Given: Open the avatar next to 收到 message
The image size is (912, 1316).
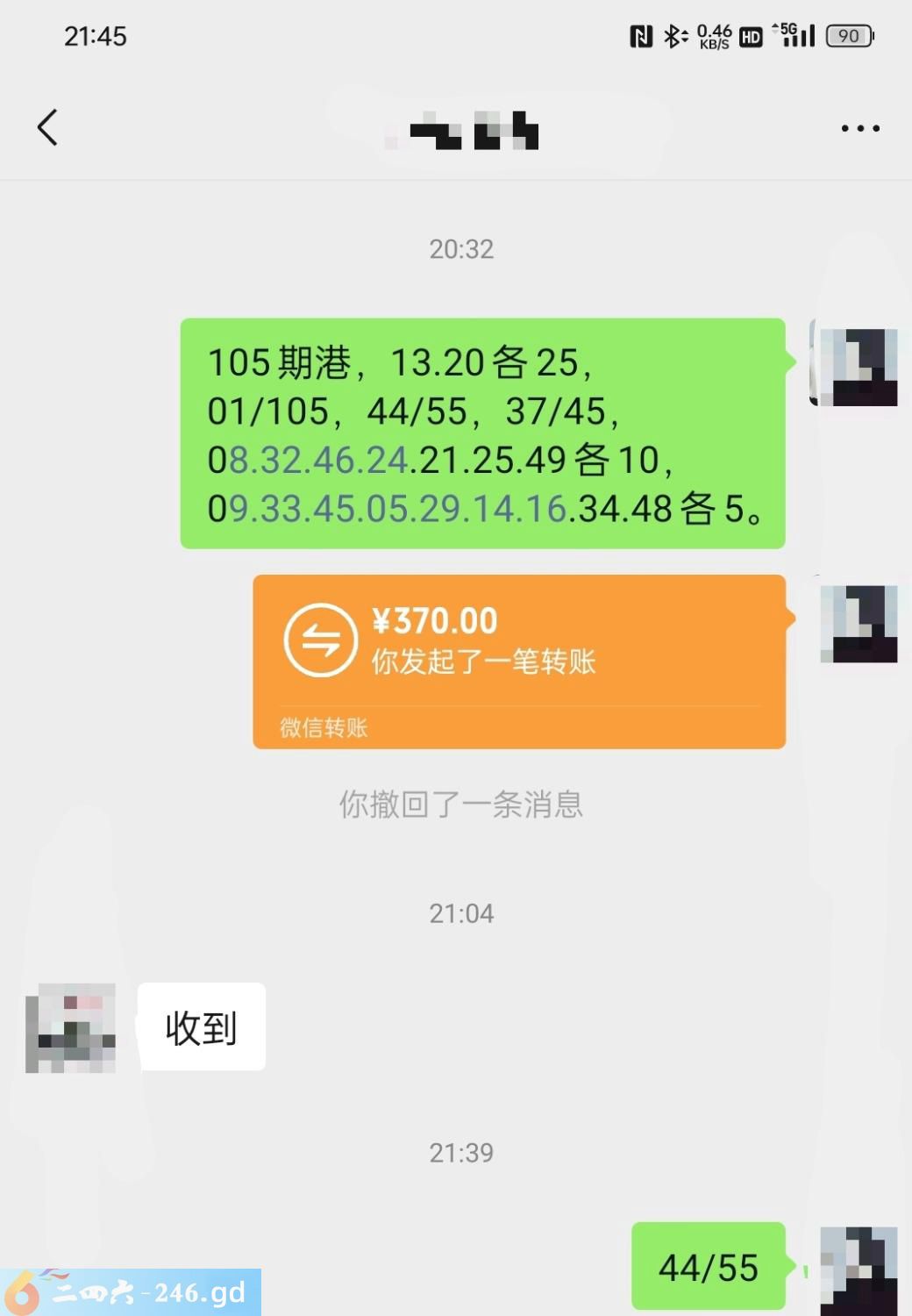Looking at the screenshot, I should [x=71, y=1027].
